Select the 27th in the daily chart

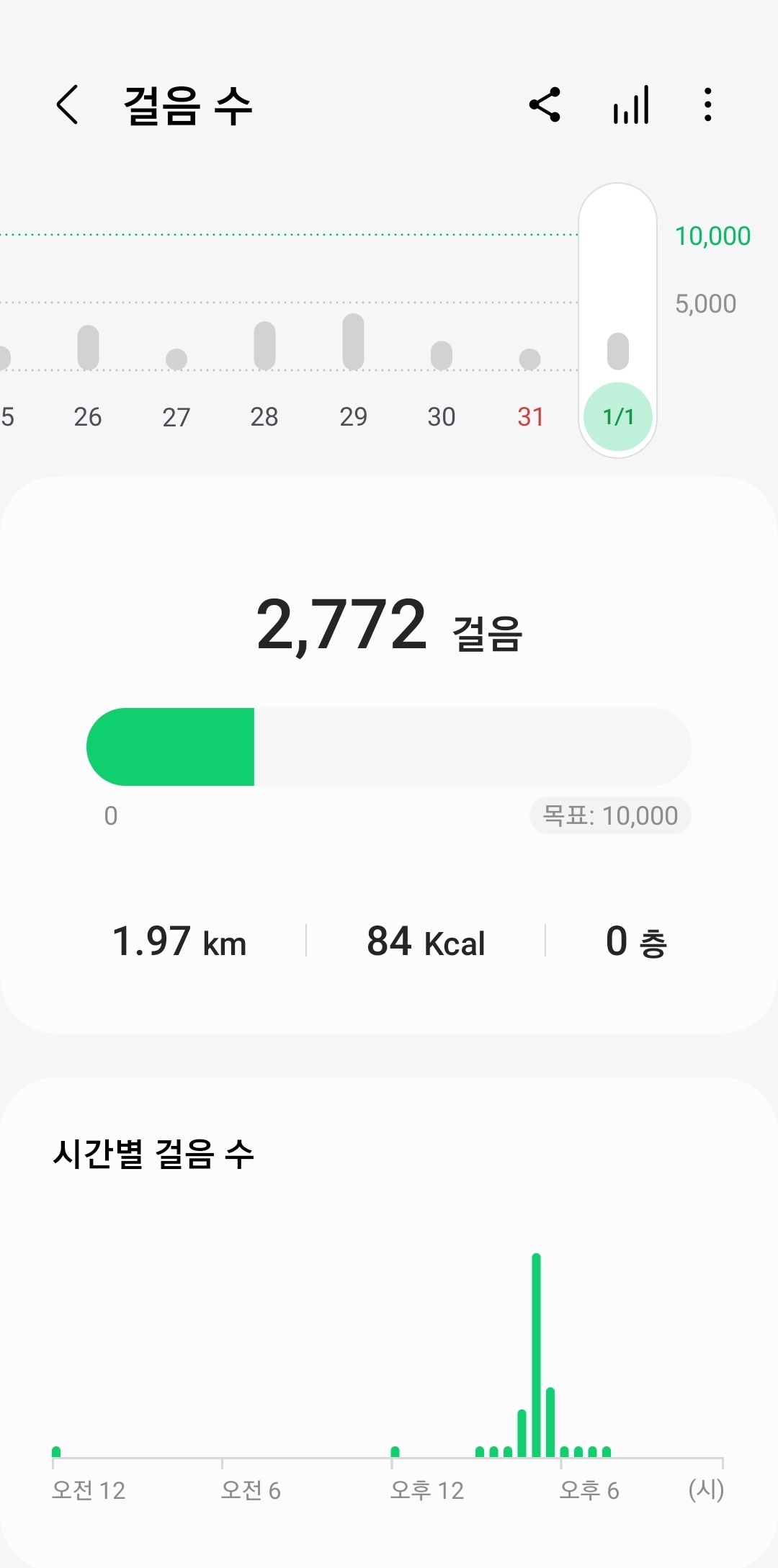[176, 416]
